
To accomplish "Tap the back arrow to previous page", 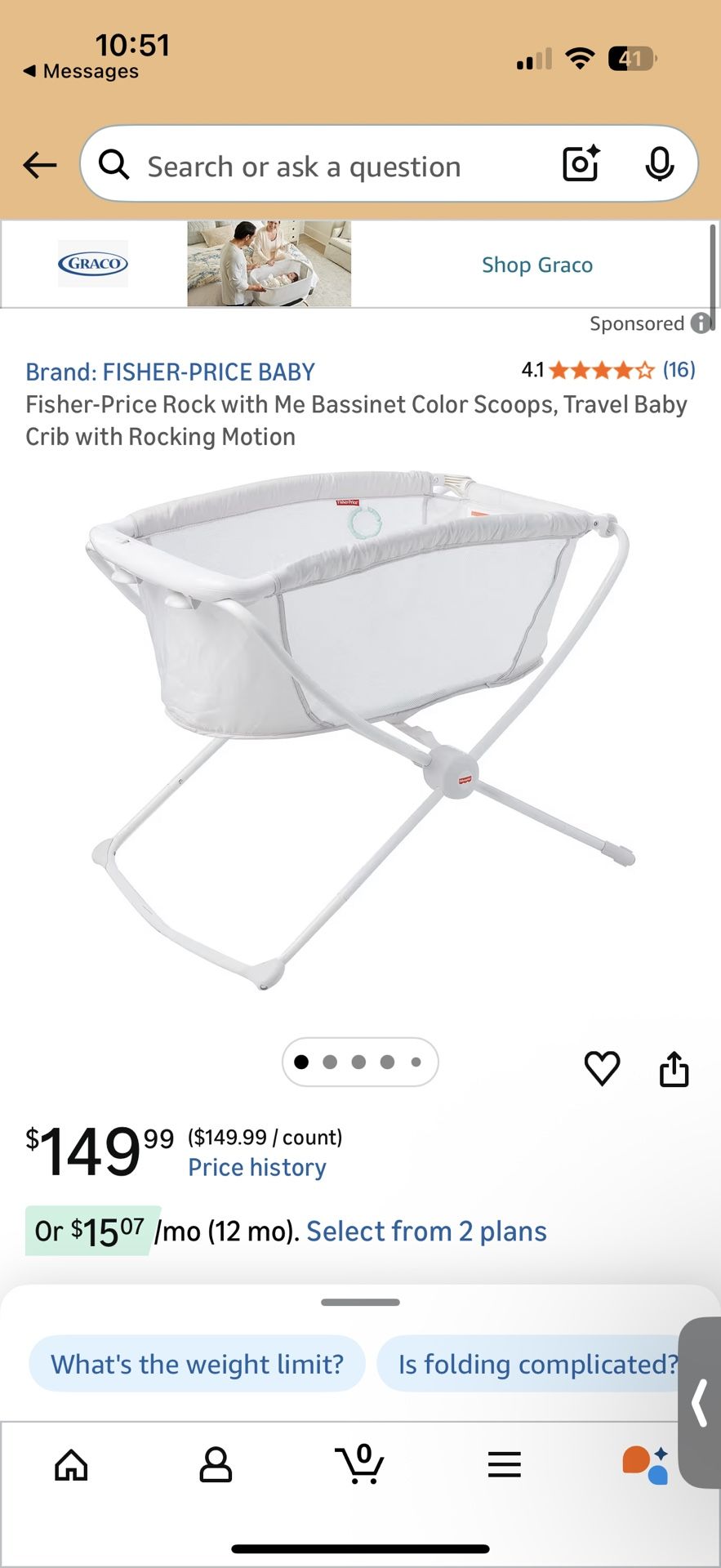I will click(38, 164).
